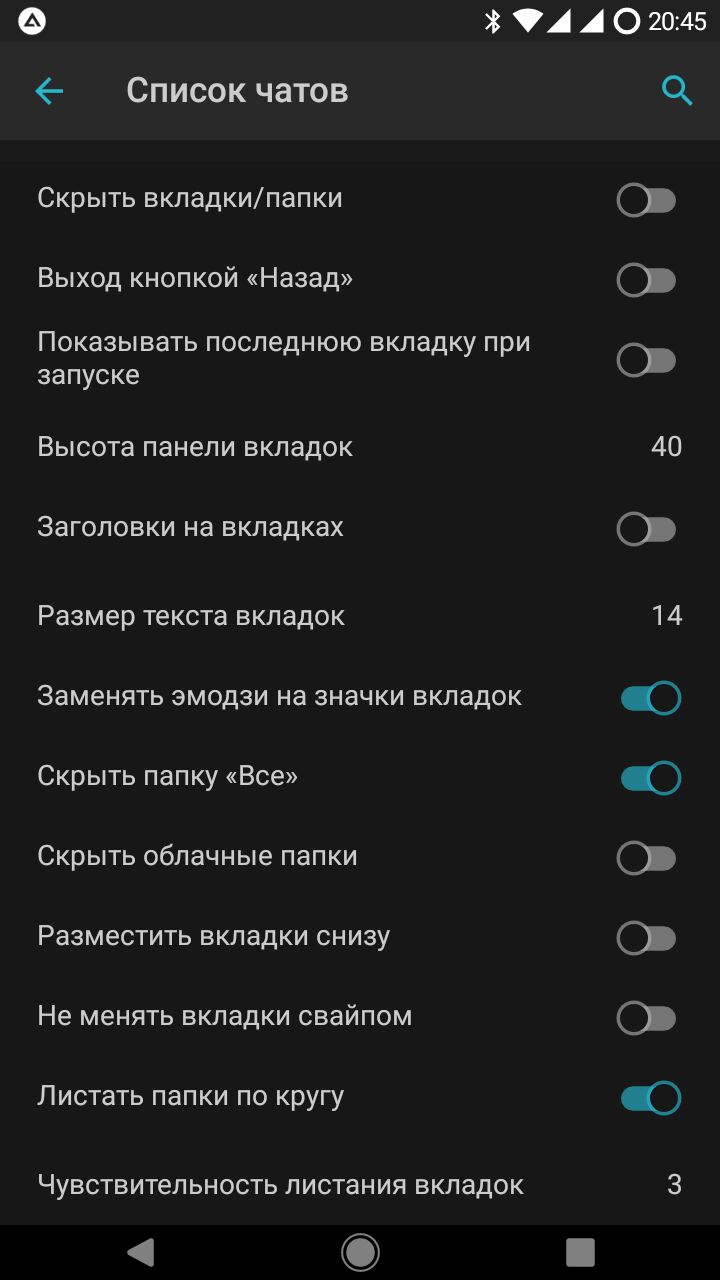Viewport: 720px width, 1280px height.
Task: Disable «Заменять эмодзи на значки вкладок»
Action: tap(650, 698)
